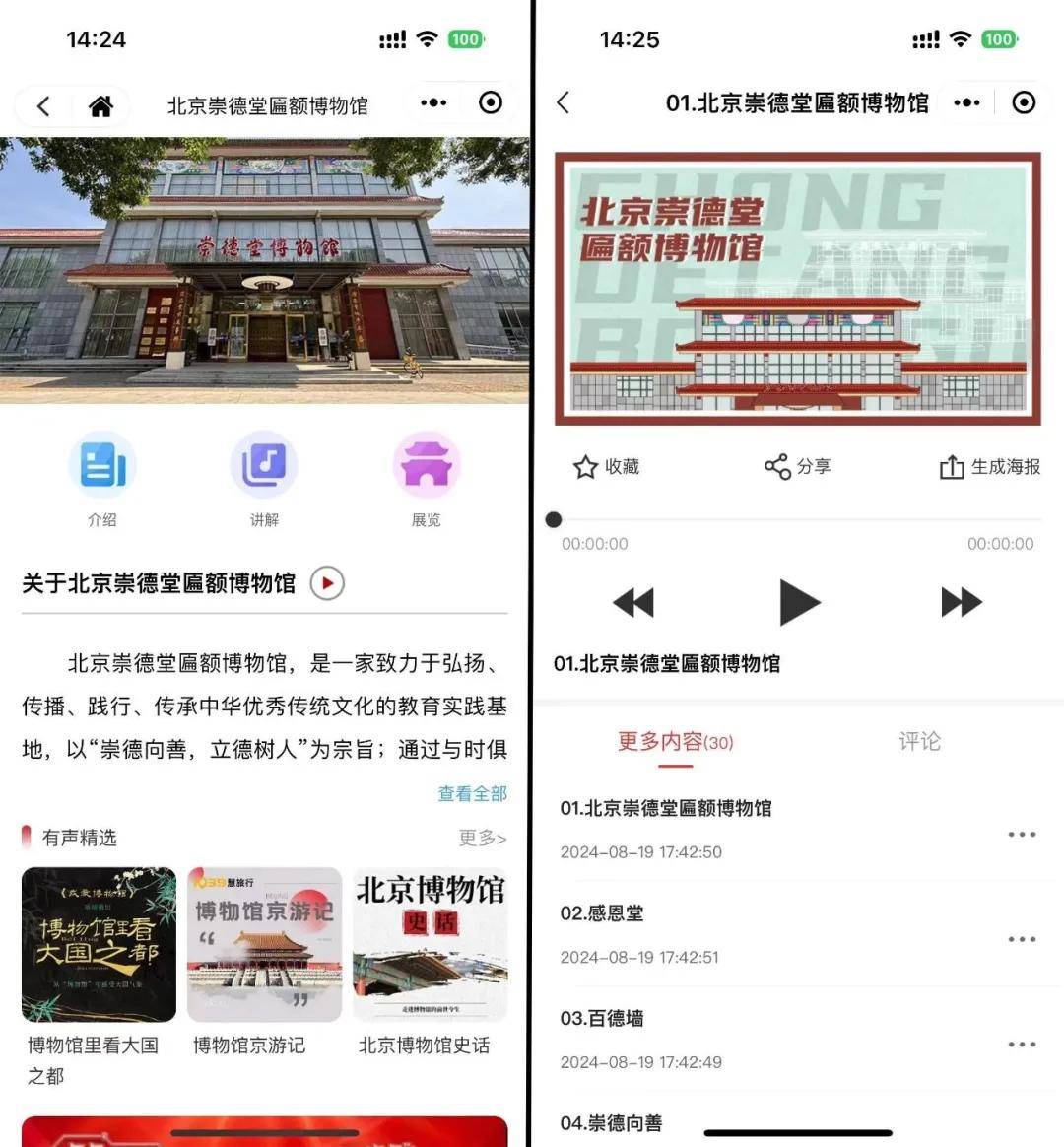1064x1147 pixels.
Task: Go back from the 01.北京崇德堂匾额博物馆 player page
Action: click(564, 102)
